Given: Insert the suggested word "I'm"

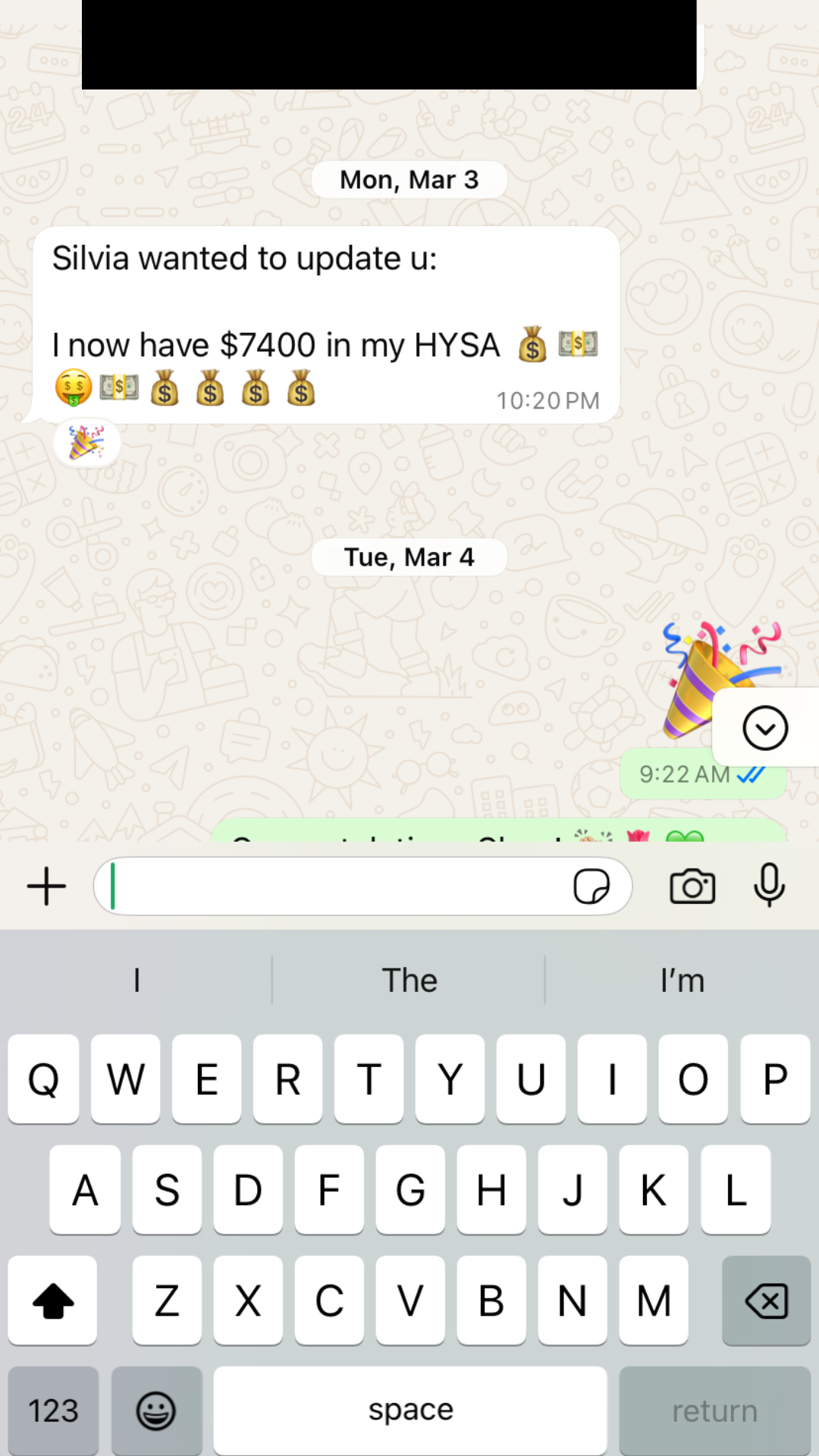Looking at the screenshot, I should [682, 981].
